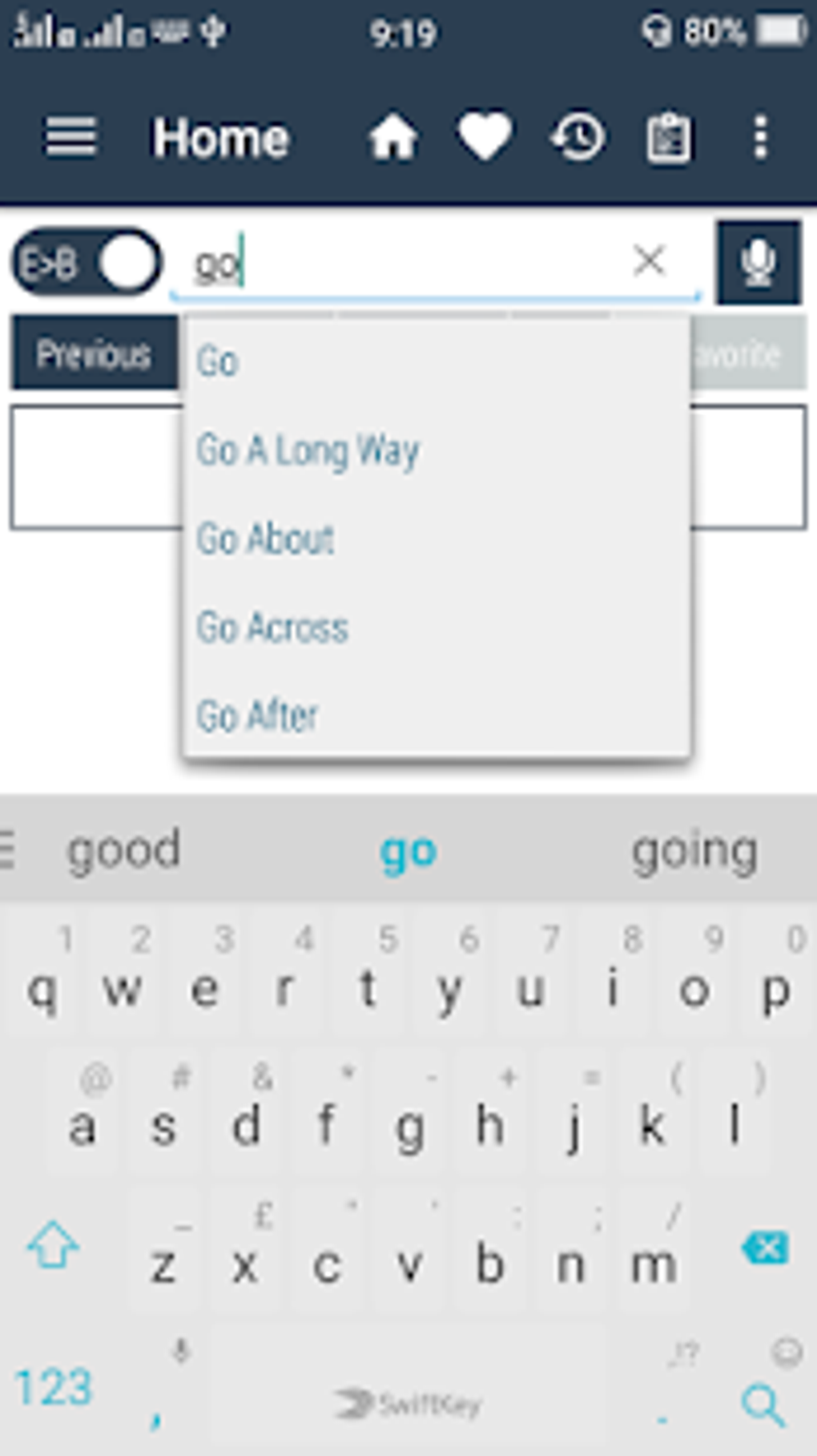Switch keyboard to 123 number layout
This screenshot has width=817, height=1456.
pos(53,1387)
